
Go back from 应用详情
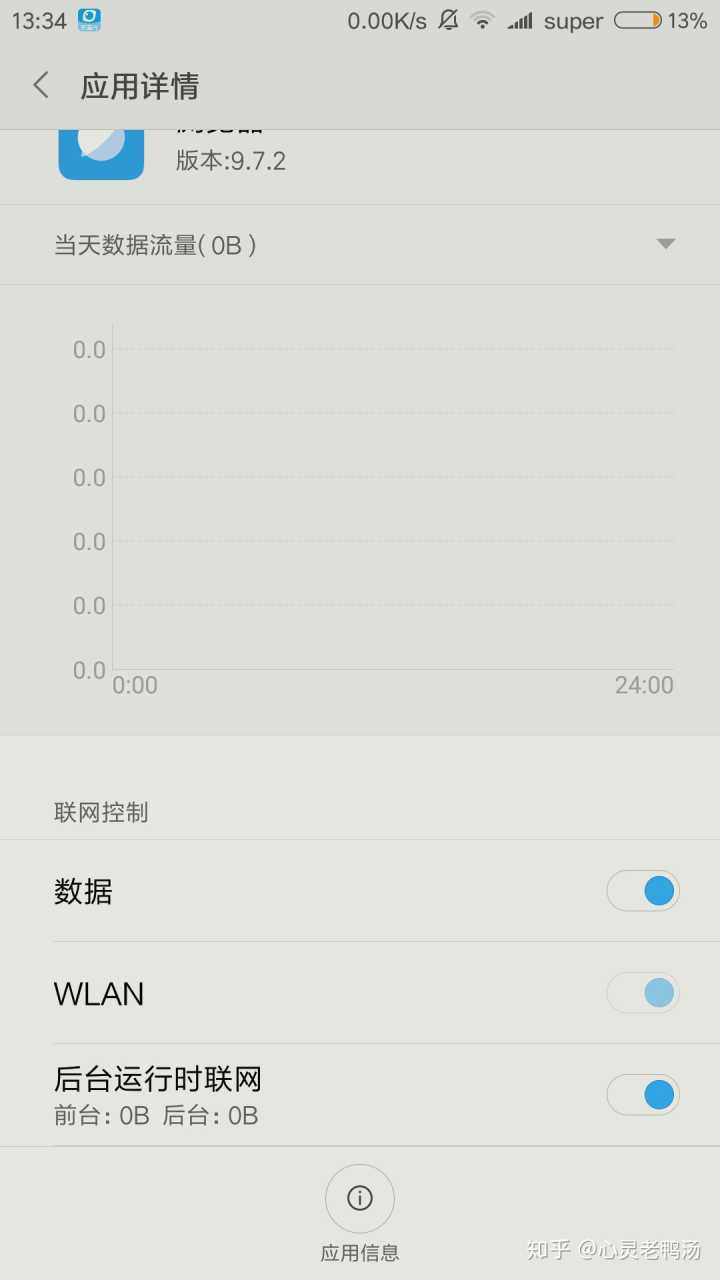41,86
